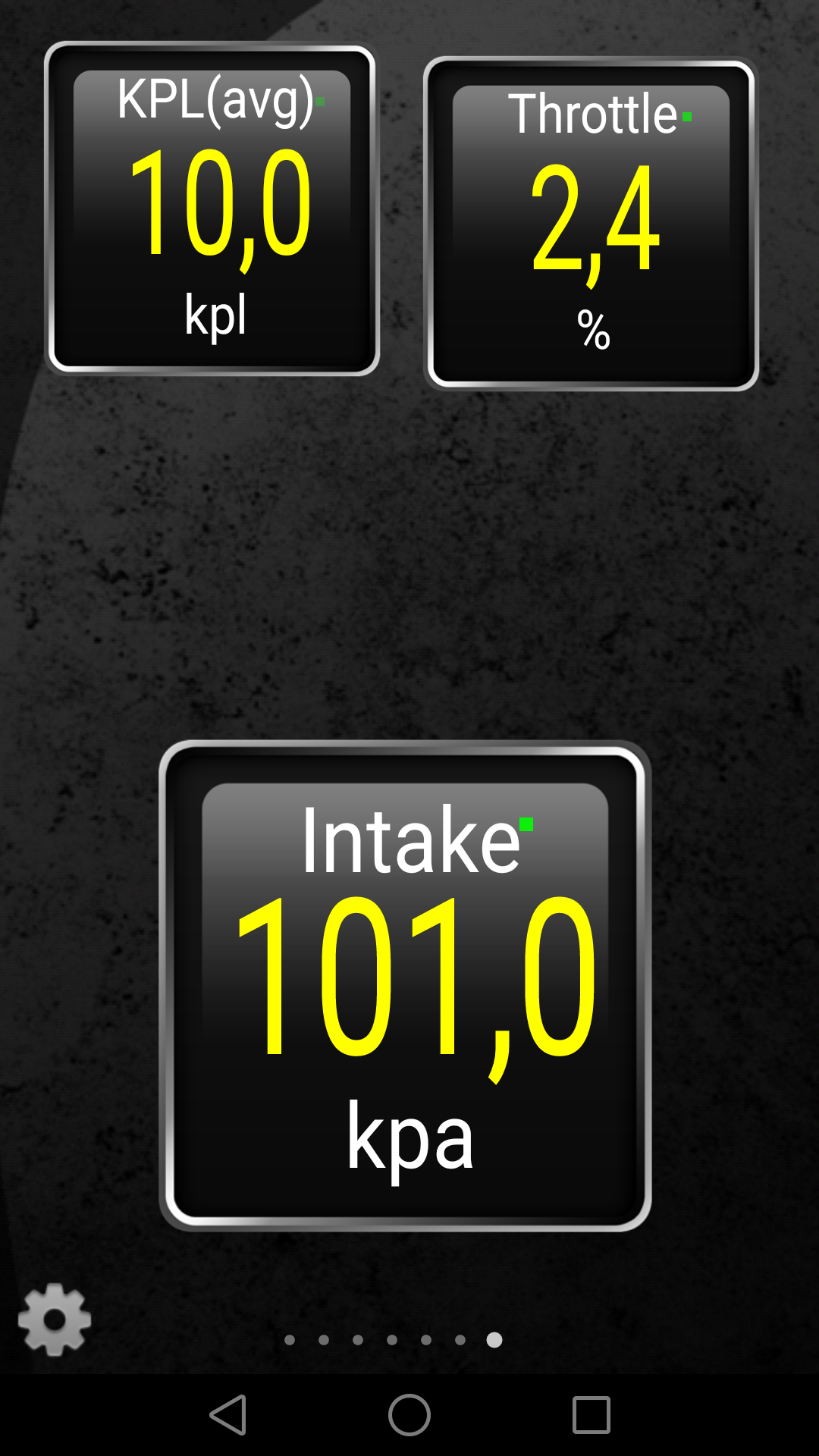Image resolution: width=819 pixels, height=1456 pixels.
Task: Tap the KPL(avg) gauge tile
Action: click(212, 209)
